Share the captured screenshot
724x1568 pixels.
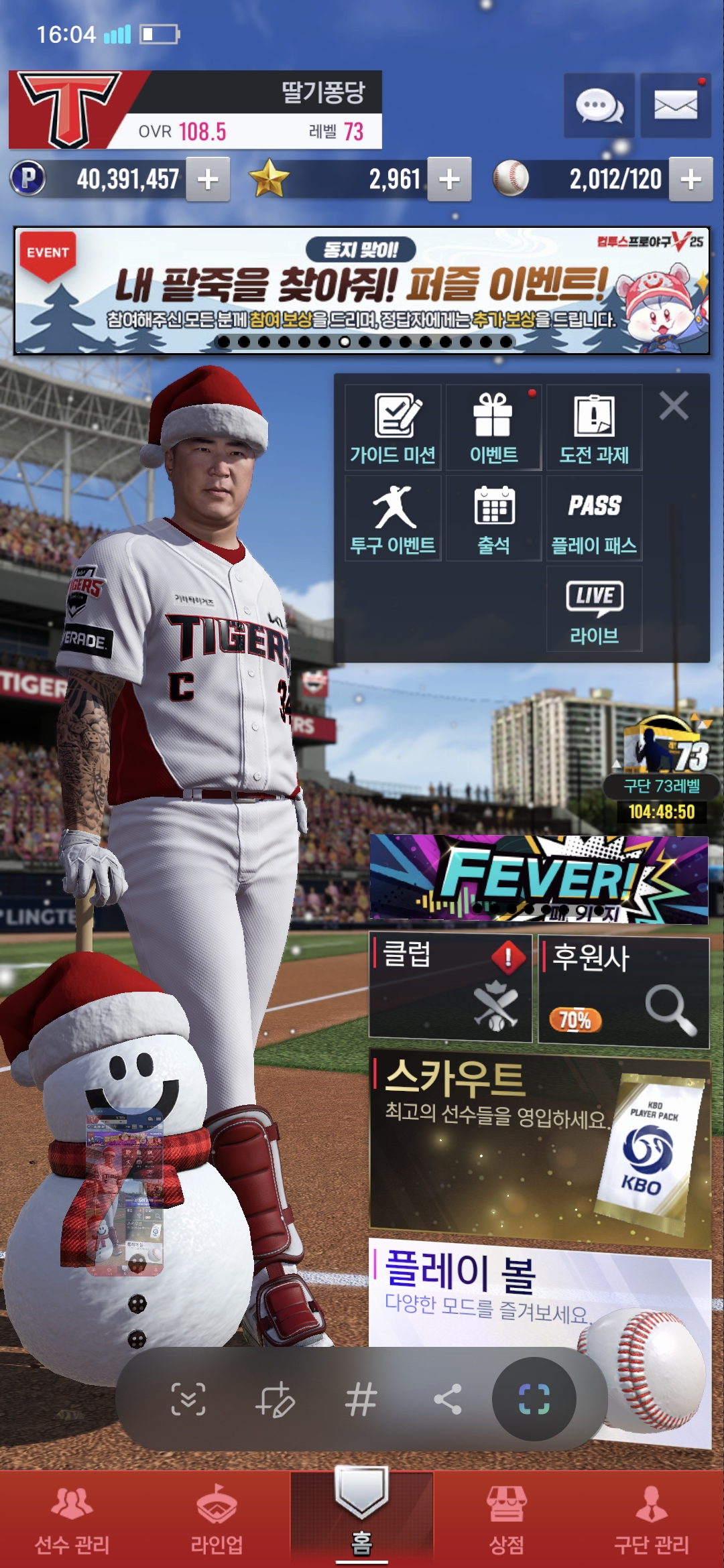pos(448,1399)
